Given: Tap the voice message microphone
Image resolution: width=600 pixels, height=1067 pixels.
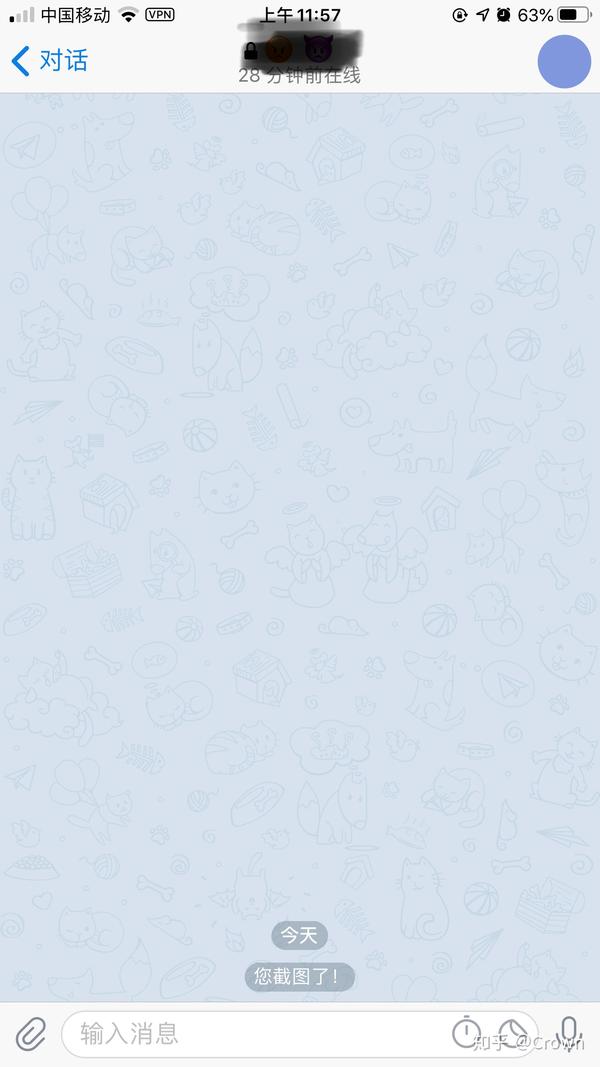Looking at the screenshot, I should coord(569,1032).
